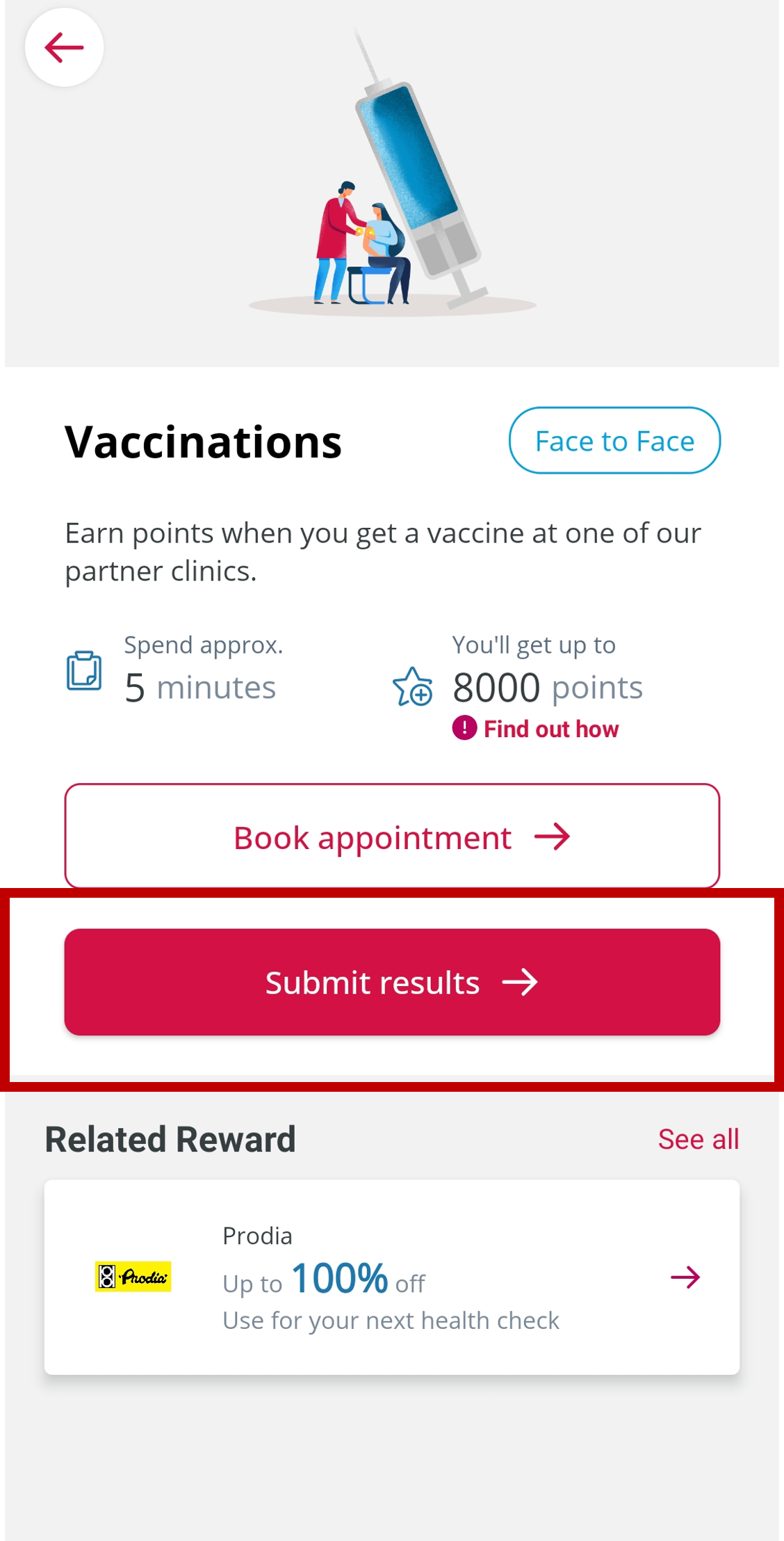Tap the Face to Face chip
This screenshot has width=784, height=1541.
(614, 441)
